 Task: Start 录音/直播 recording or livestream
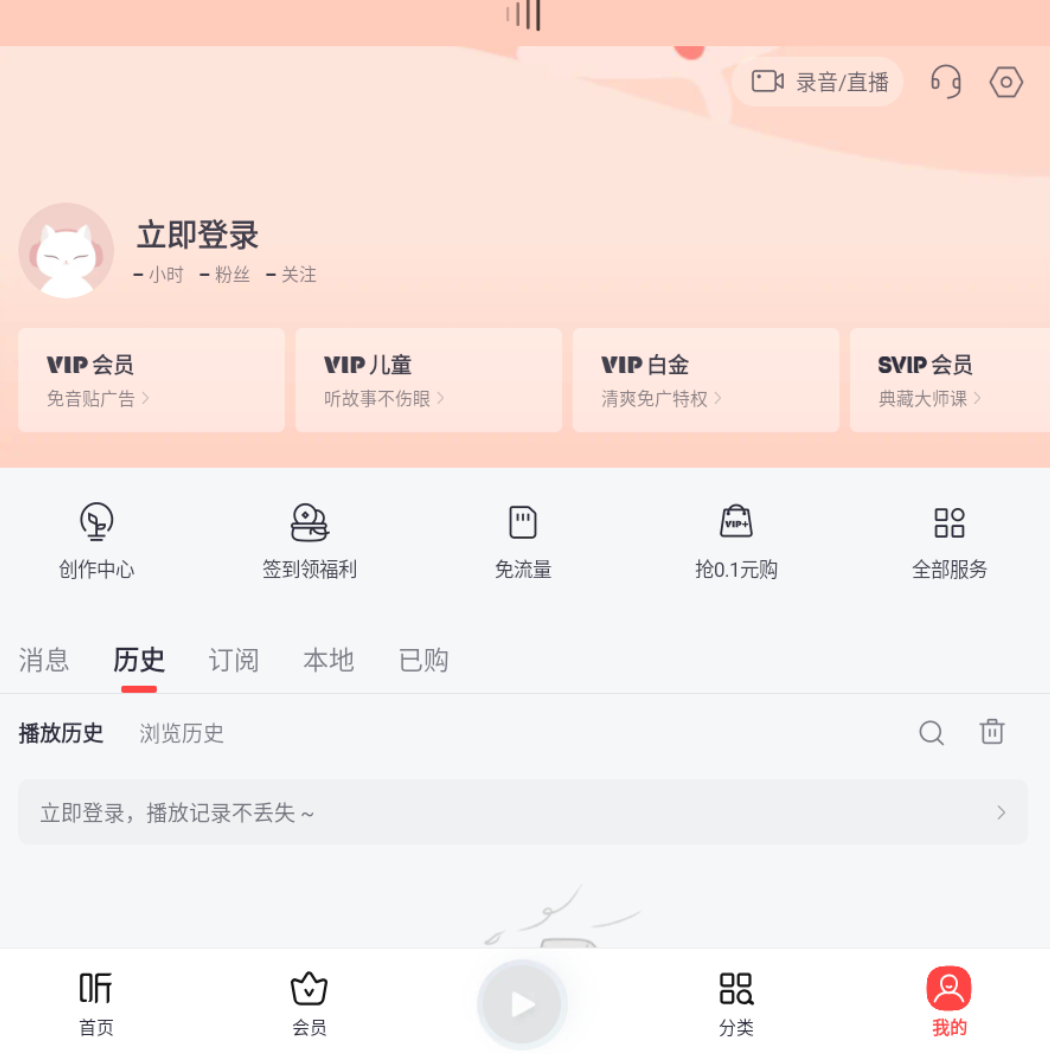(820, 82)
